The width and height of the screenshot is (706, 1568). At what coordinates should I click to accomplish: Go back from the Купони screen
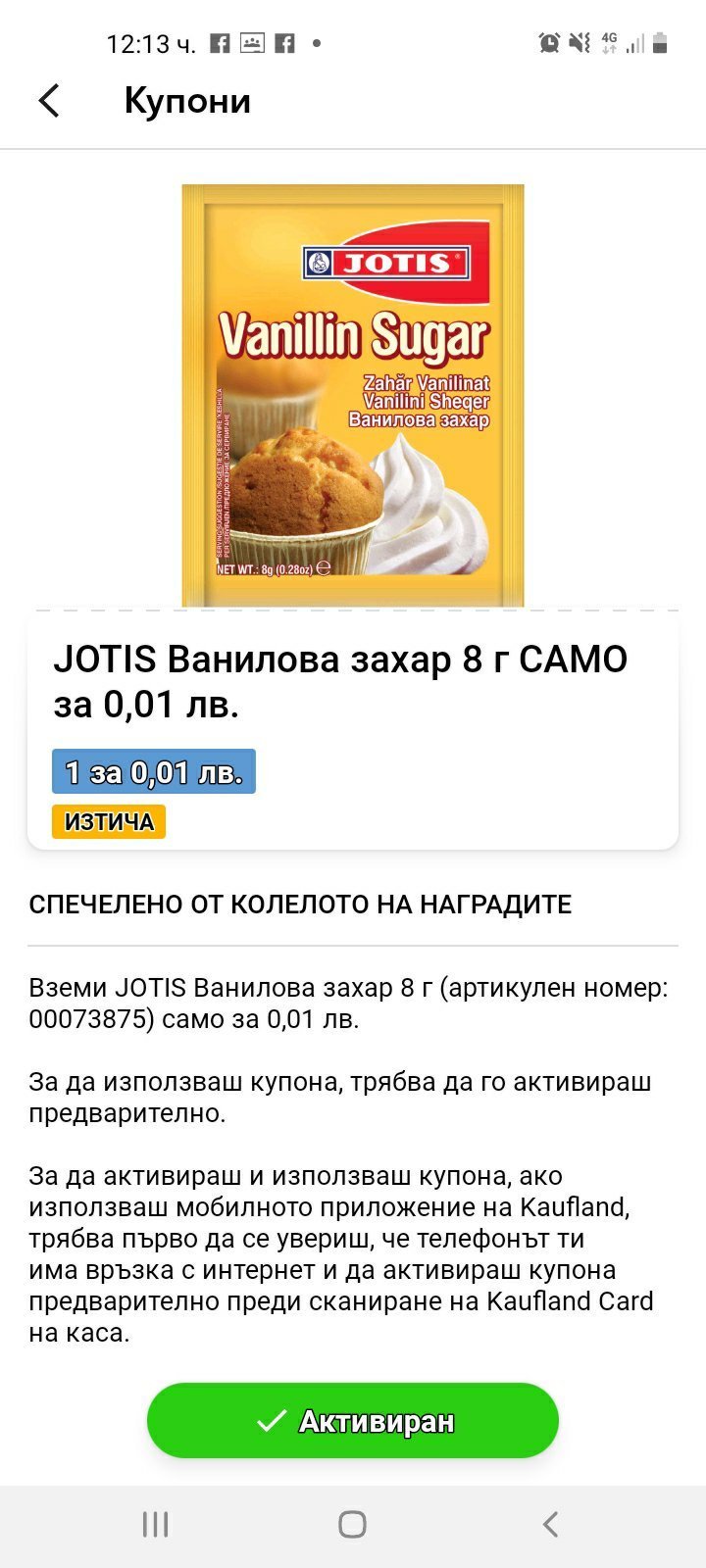(x=49, y=101)
